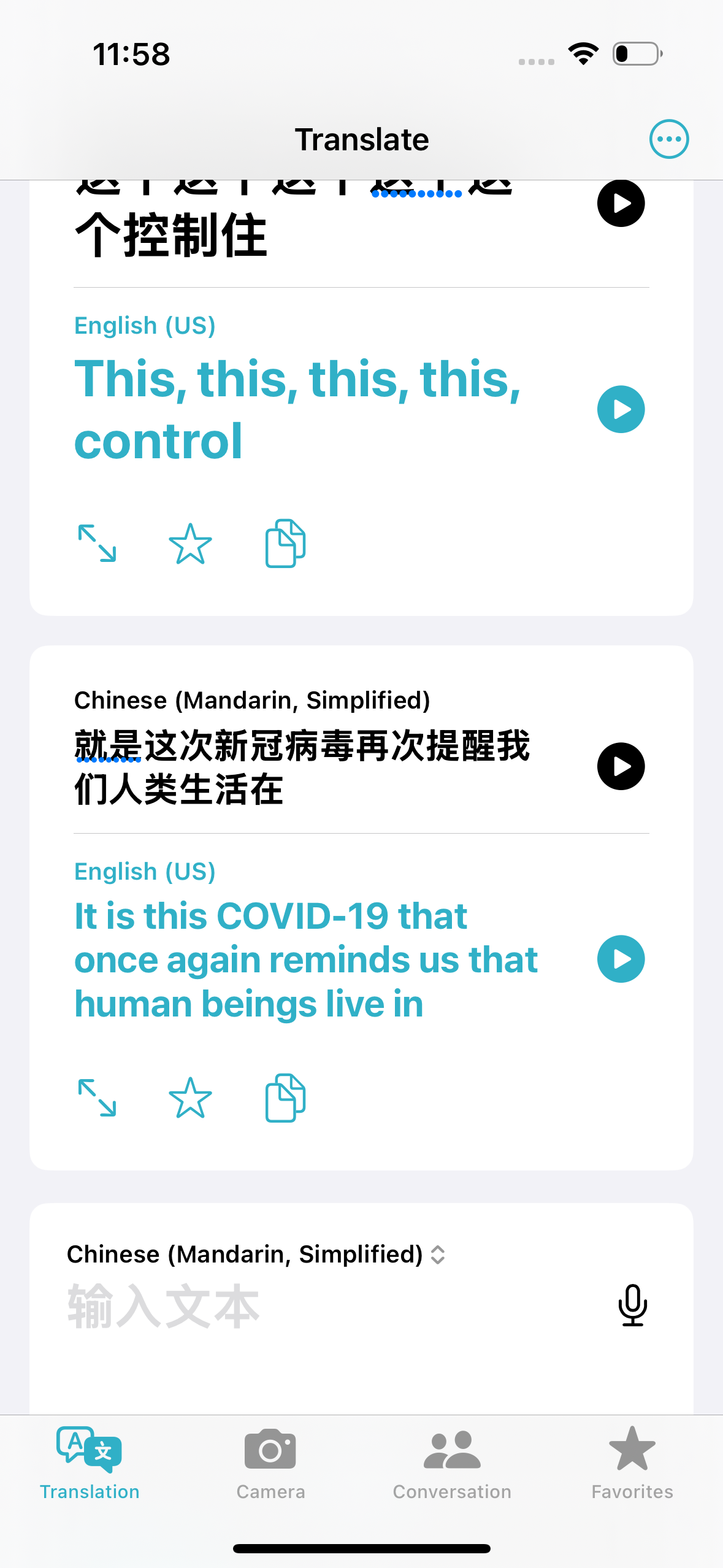Add the COVID-19 translation to favorites

[190, 1097]
